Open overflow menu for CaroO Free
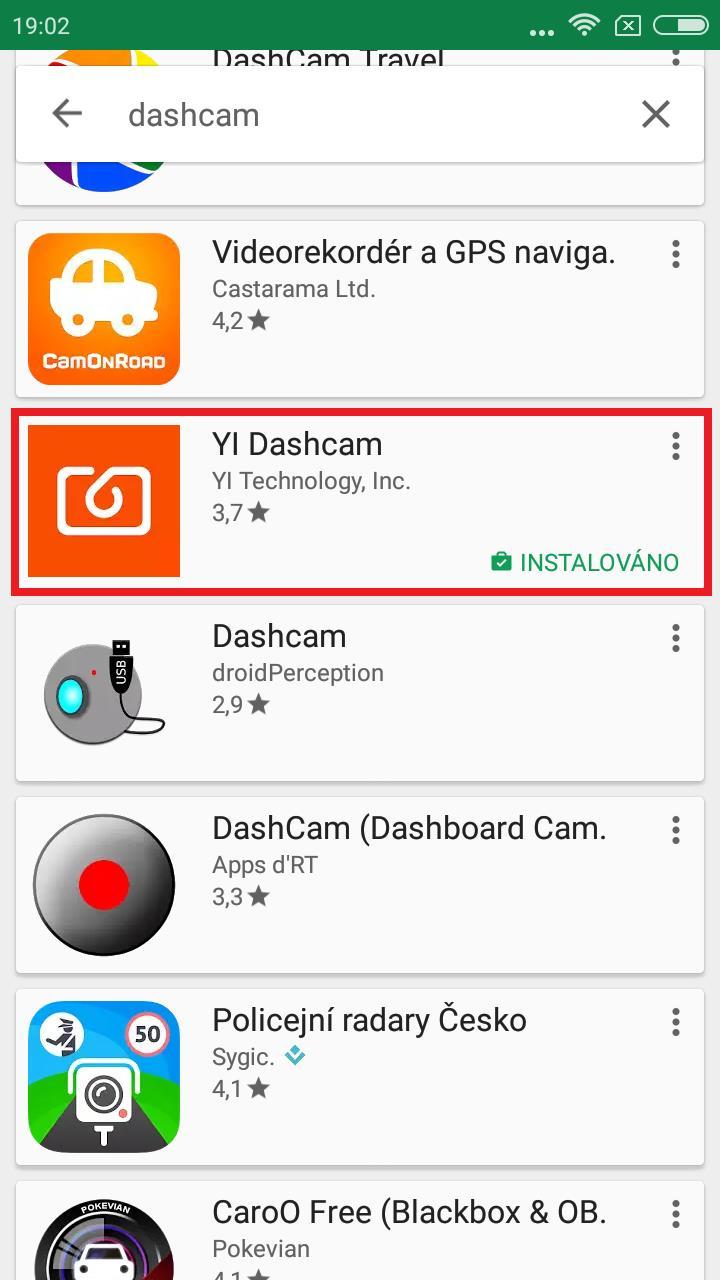The height and width of the screenshot is (1280, 720). click(676, 1214)
